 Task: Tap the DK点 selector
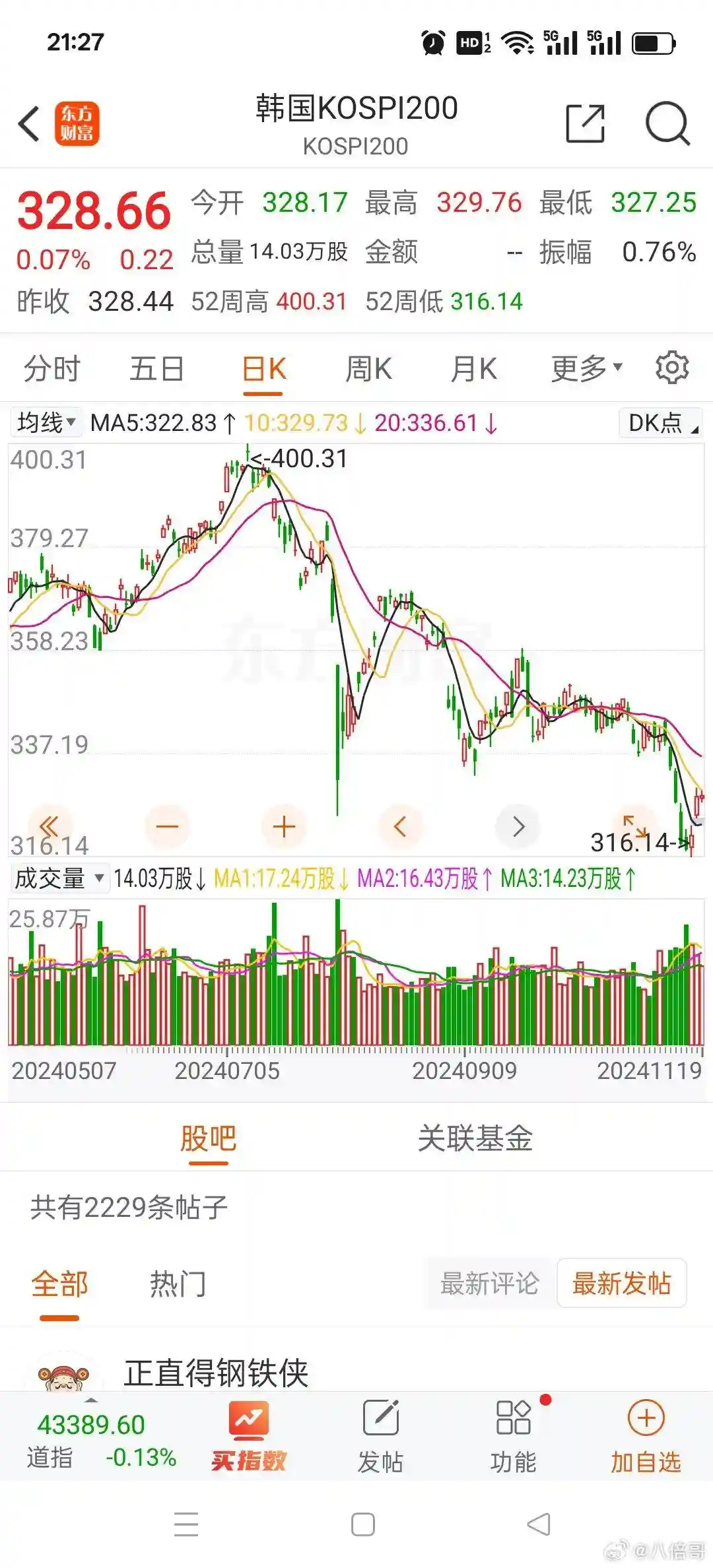pyautogui.click(x=661, y=423)
